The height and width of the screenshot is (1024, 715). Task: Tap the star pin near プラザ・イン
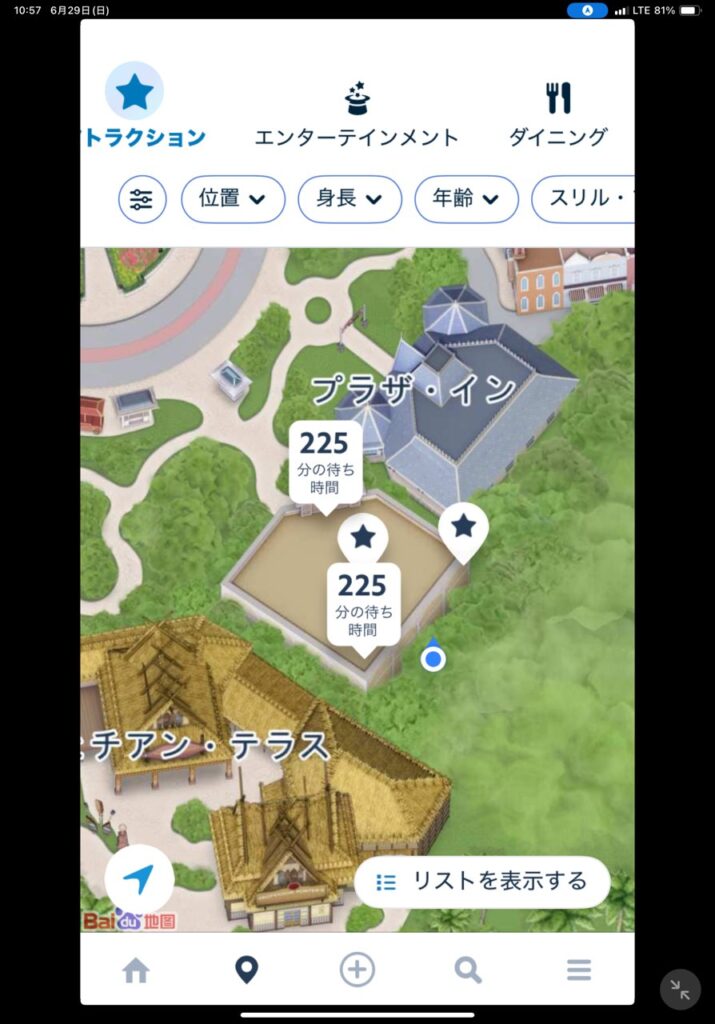coord(463,528)
